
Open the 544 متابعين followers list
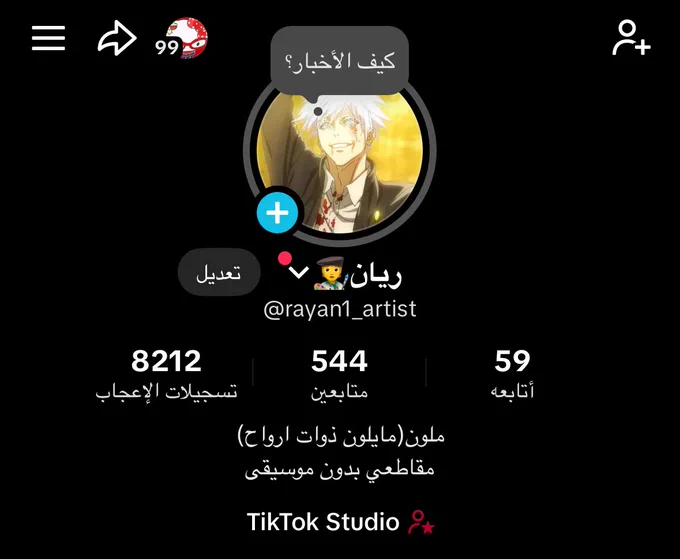pyautogui.click(x=339, y=373)
